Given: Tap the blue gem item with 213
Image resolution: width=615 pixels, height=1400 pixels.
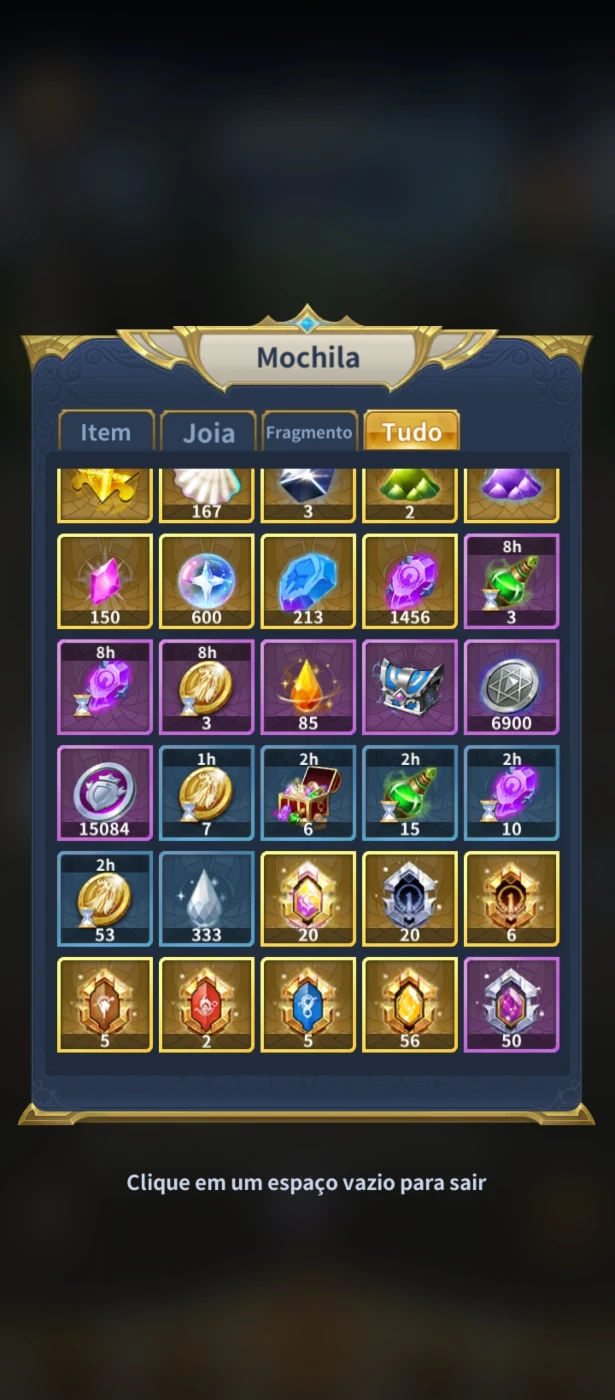Looking at the screenshot, I should (x=308, y=581).
